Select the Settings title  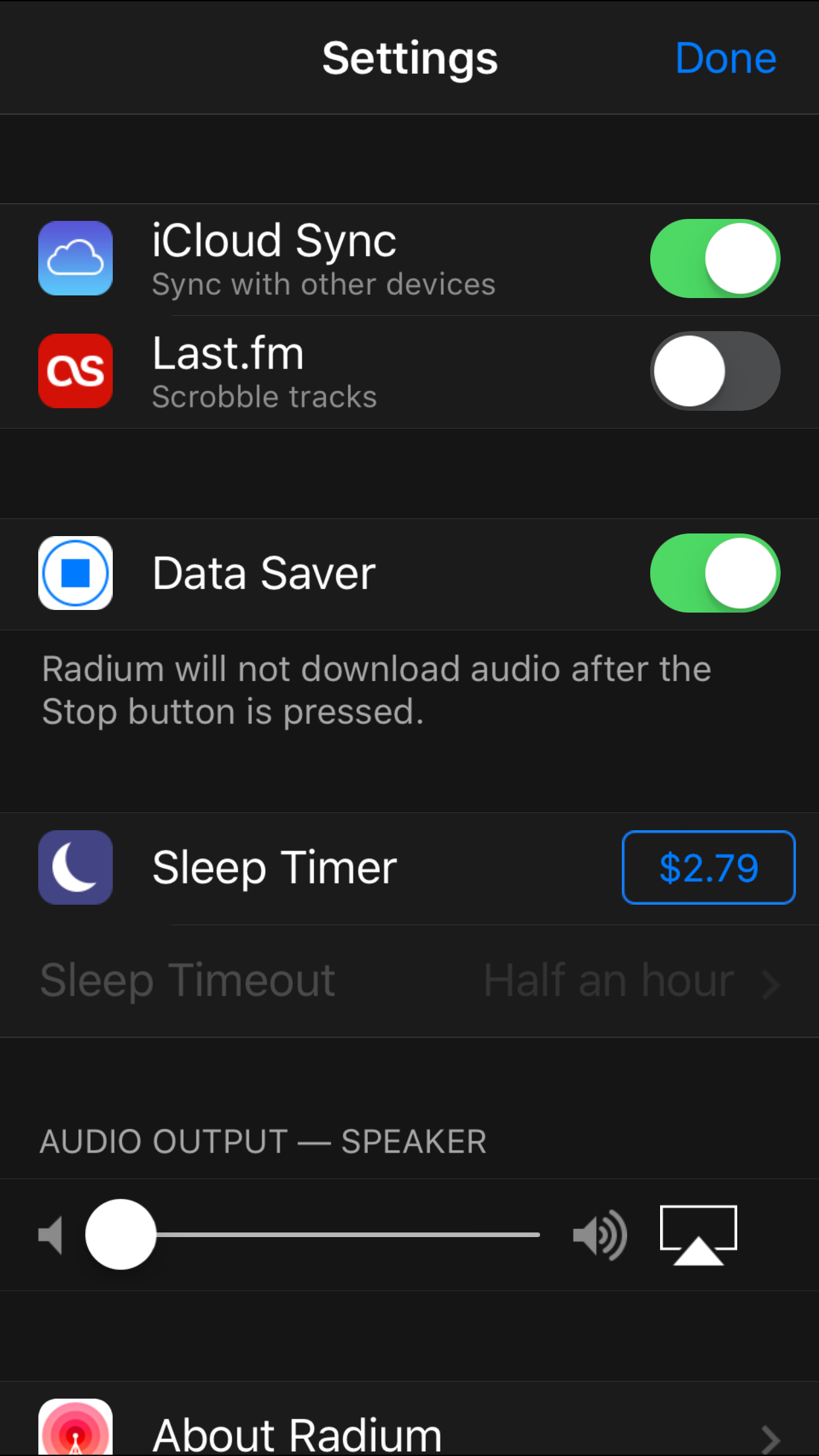point(409,57)
